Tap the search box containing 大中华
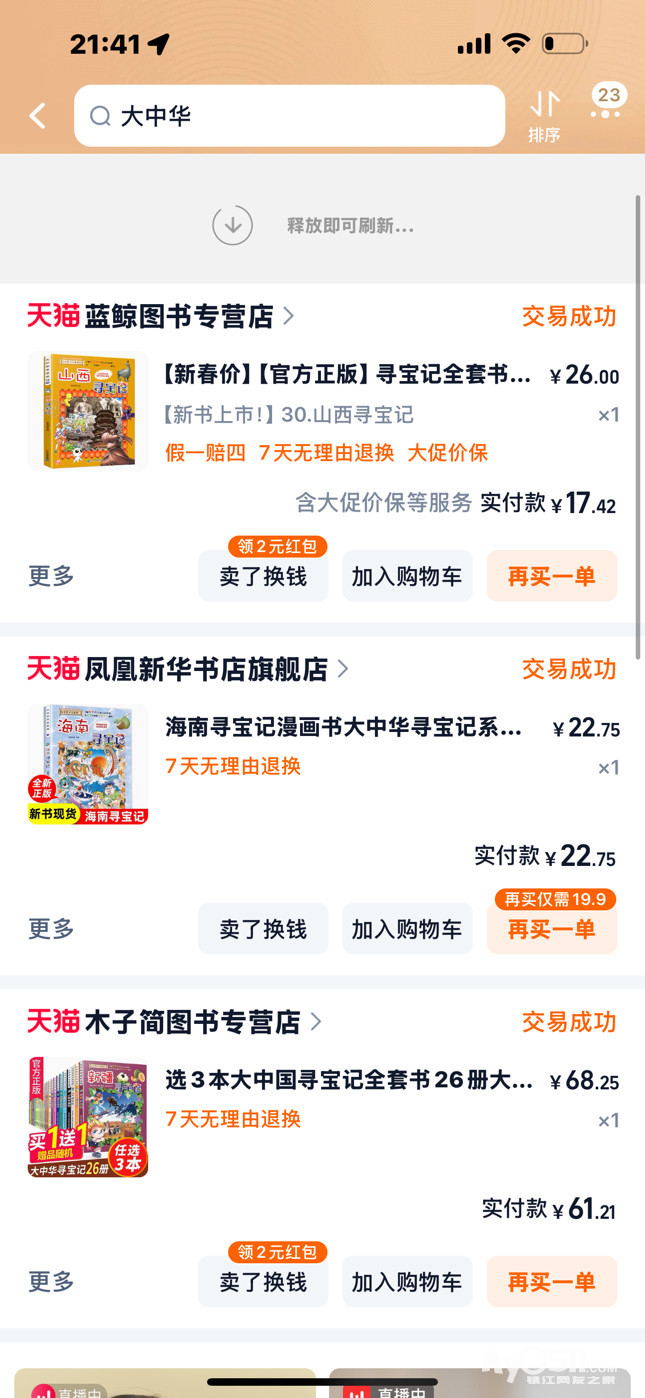This screenshot has height=1398, width=645. 290,116
